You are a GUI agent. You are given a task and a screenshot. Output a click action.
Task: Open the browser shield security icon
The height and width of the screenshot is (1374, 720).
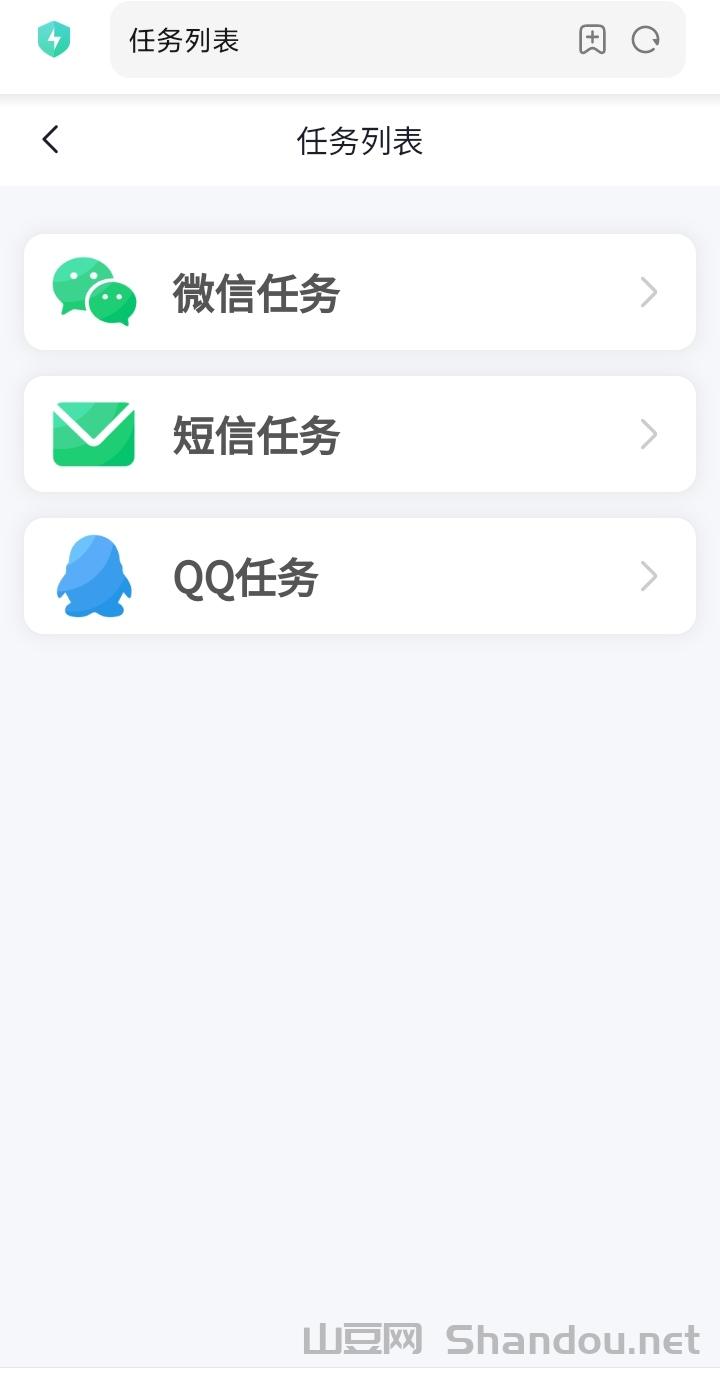[54, 40]
